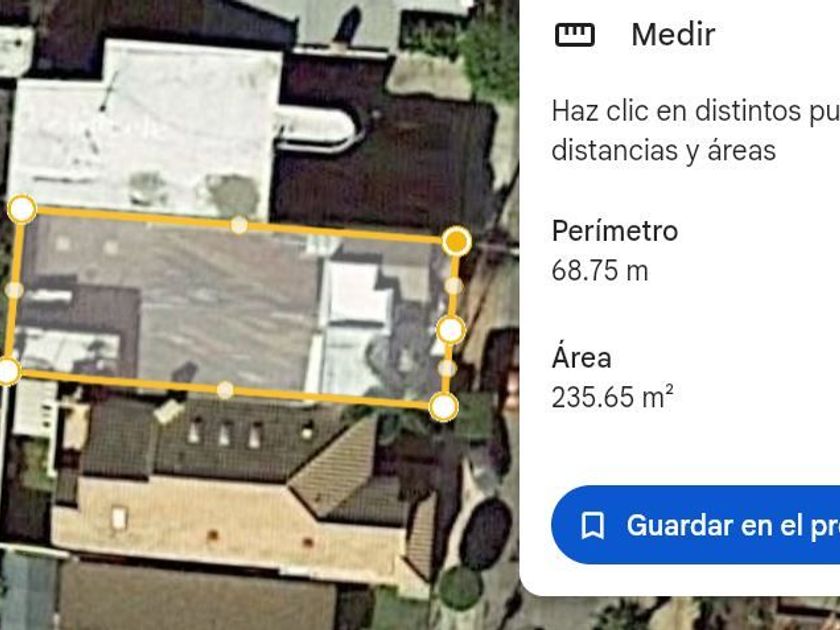Select the filled orange vertex of the polygon

(x=456, y=241)
